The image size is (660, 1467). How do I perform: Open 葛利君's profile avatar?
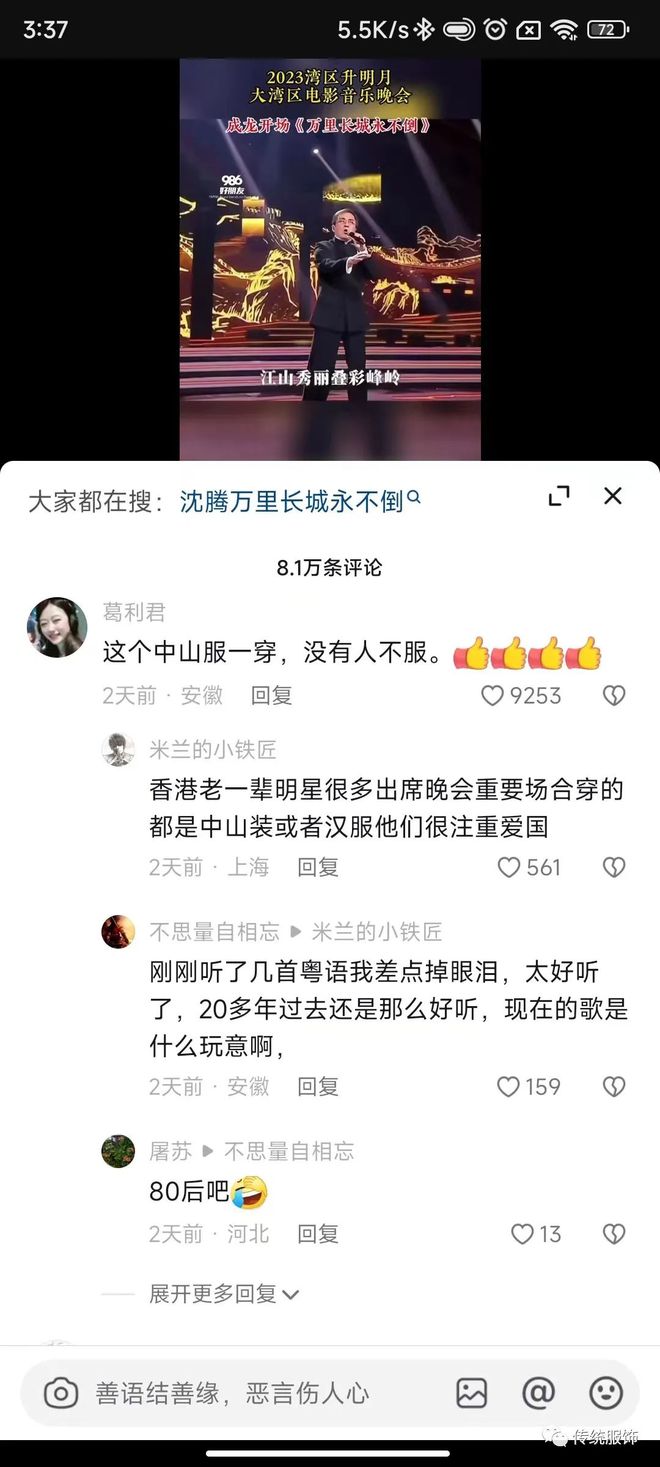click(x=56, y=628)
